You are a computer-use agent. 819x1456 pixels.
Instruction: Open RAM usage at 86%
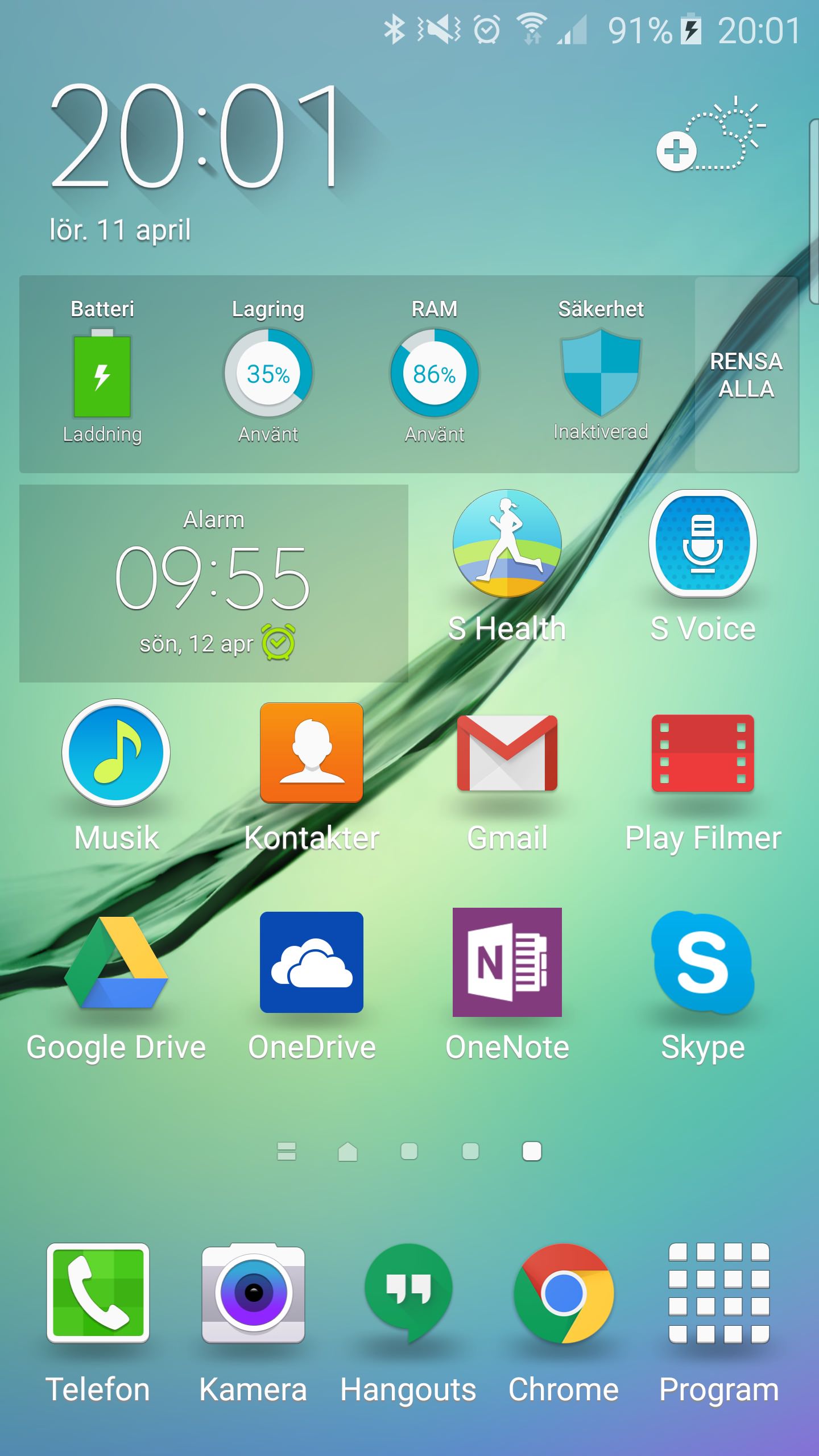[x=435, y=374]
